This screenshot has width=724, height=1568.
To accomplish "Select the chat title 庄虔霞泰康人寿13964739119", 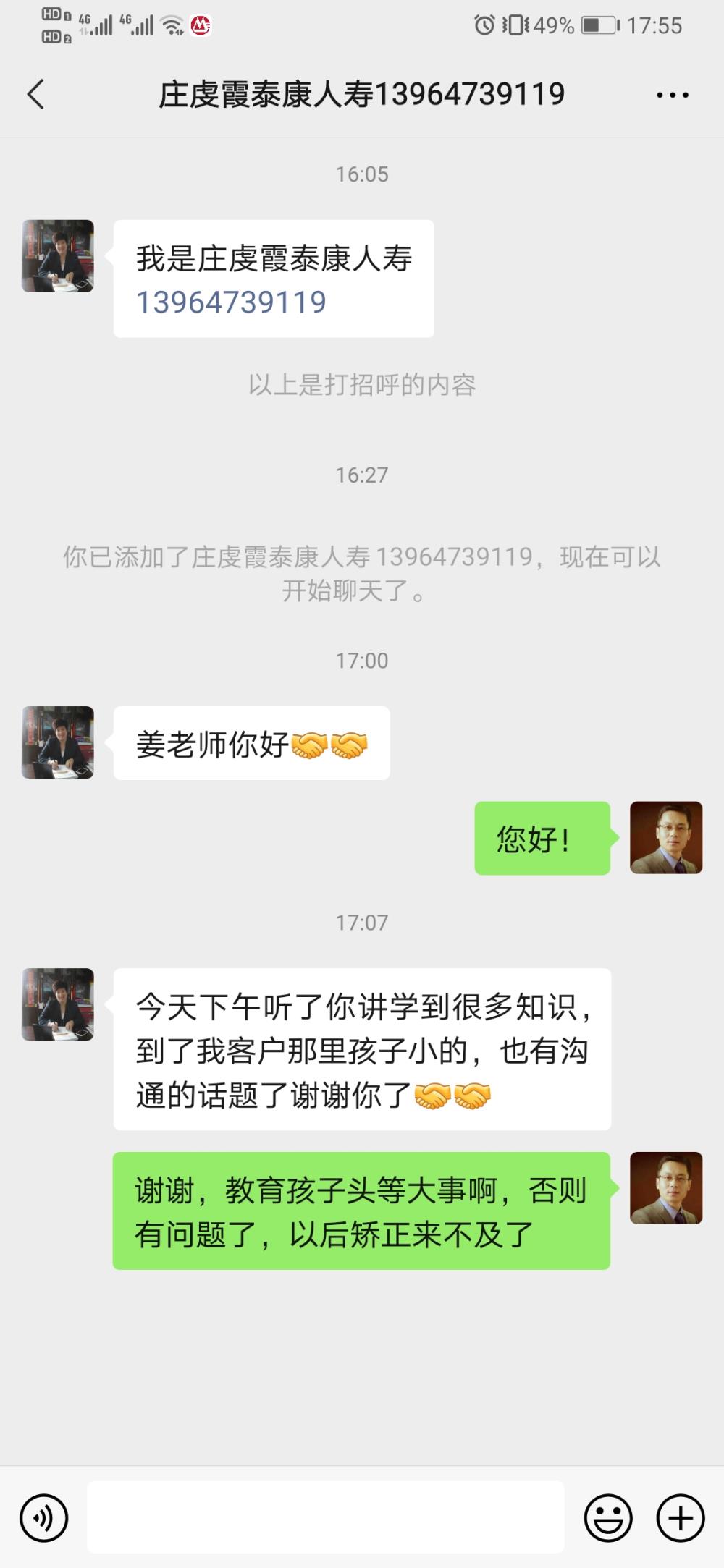I will [x=361, y=94].
